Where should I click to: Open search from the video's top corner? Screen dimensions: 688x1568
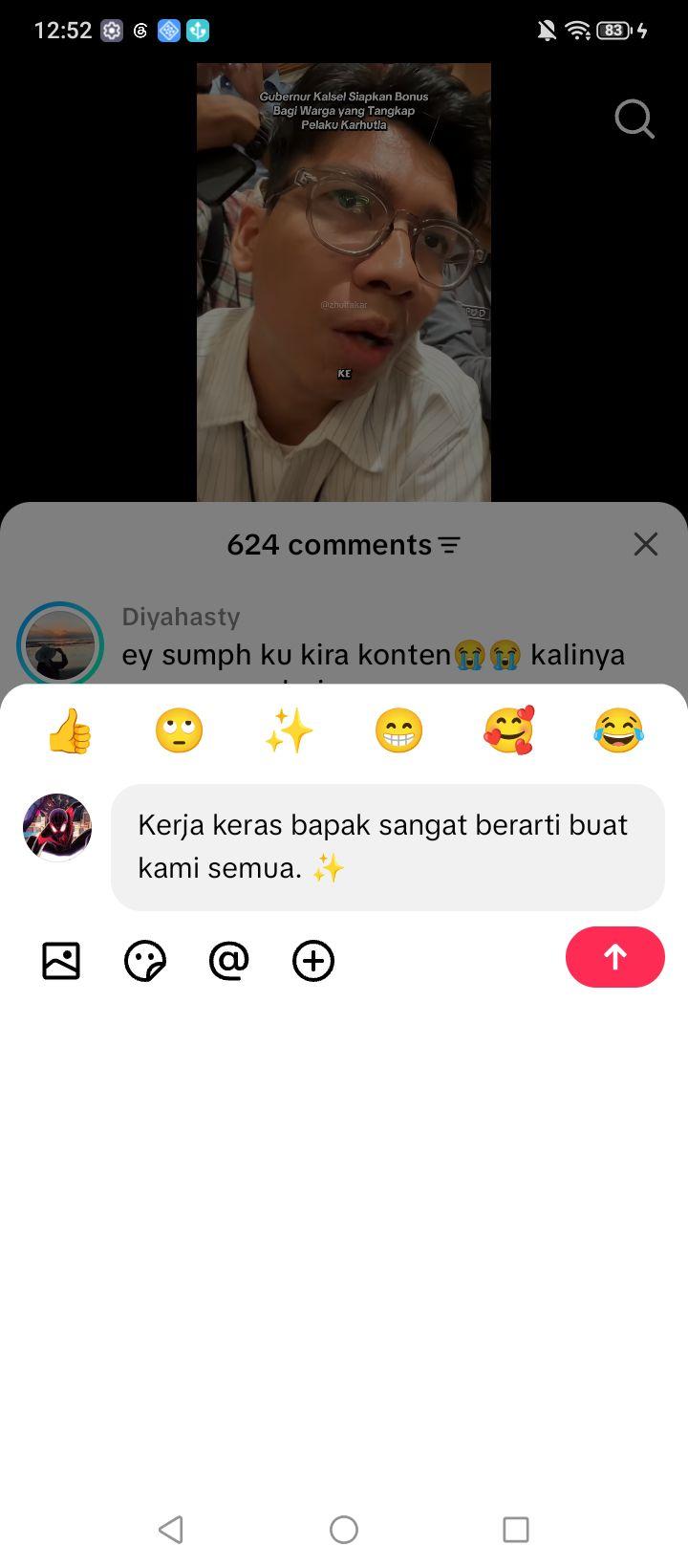point(634,120)
